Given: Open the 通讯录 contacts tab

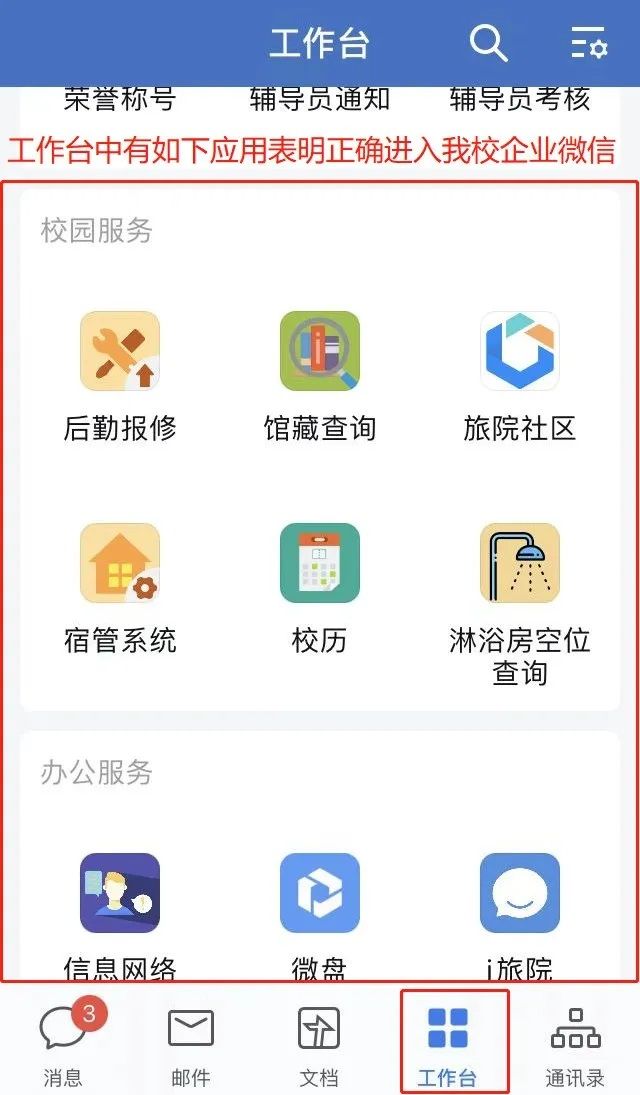Looking at the screenshot, I should click(x=575, y=1043).
